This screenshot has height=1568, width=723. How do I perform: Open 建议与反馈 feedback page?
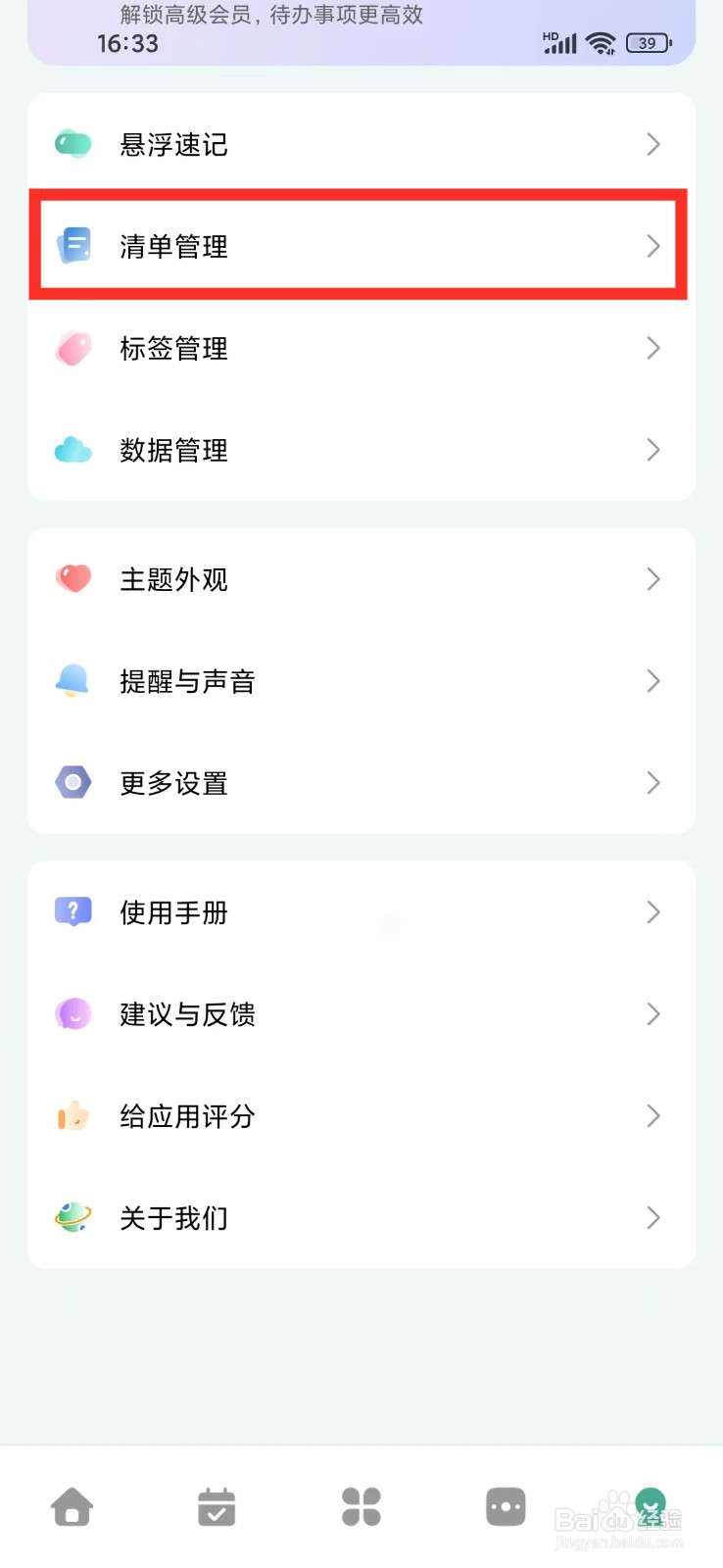pyautogui.click(x=361, y=1015)
